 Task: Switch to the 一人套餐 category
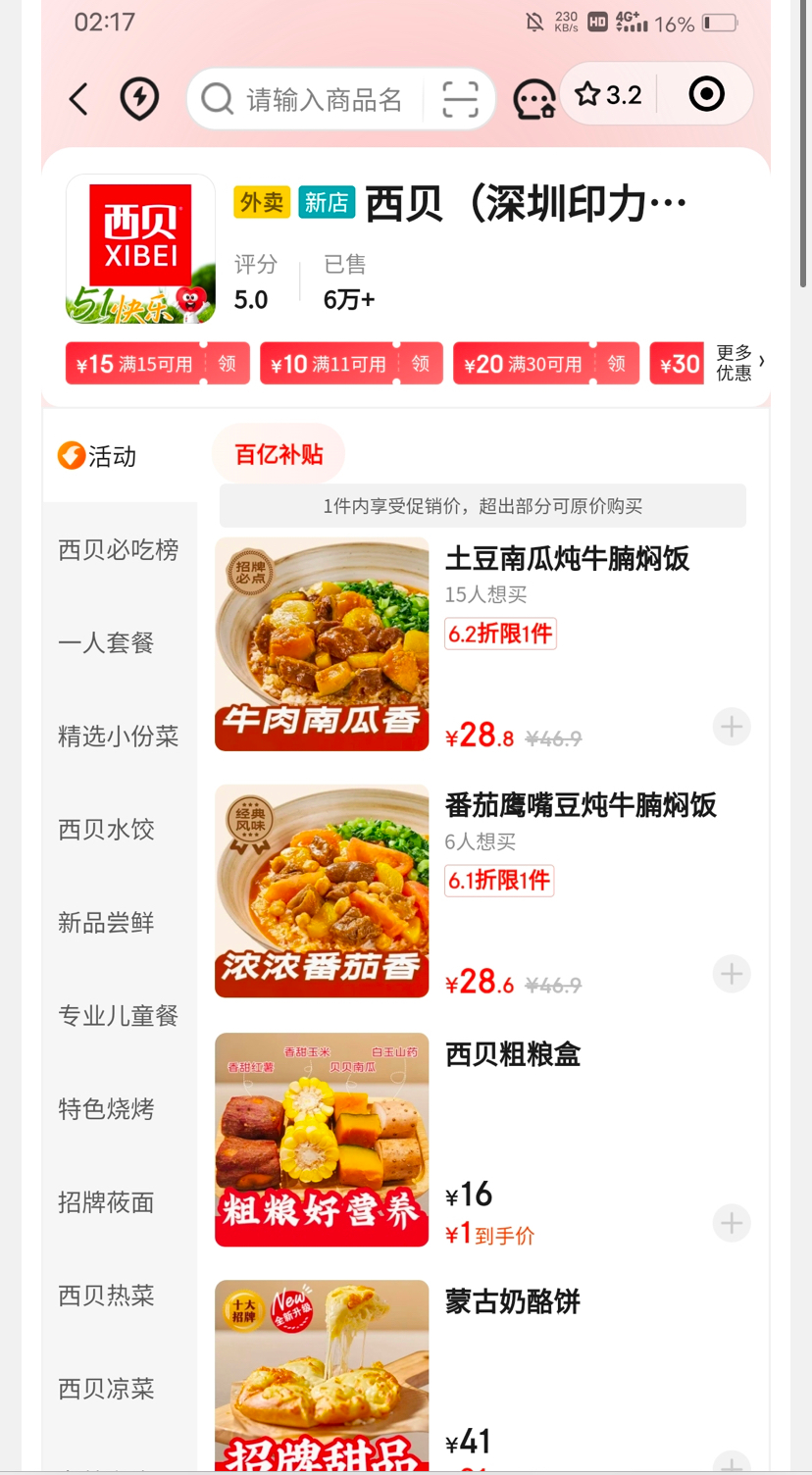(106, 643)
